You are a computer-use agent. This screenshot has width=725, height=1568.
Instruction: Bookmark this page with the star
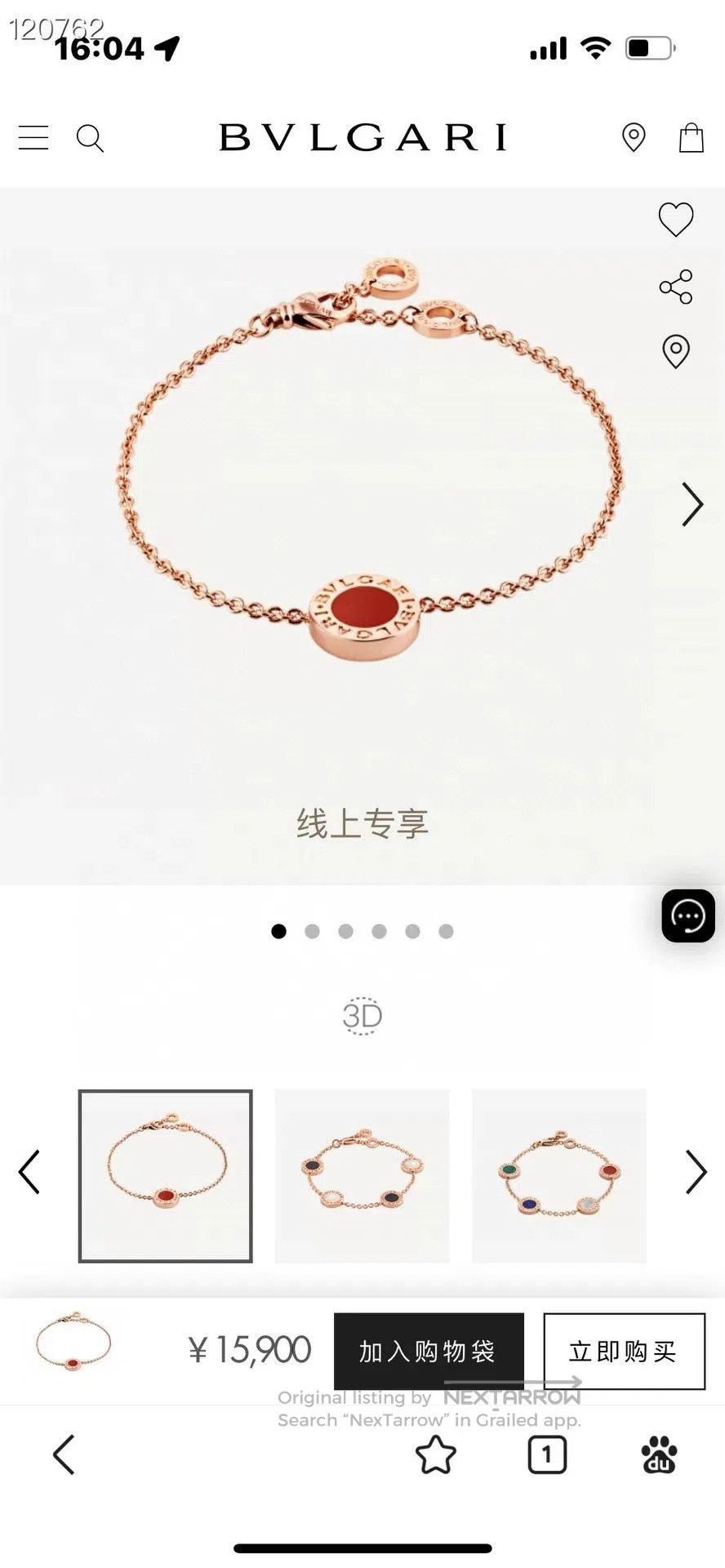coord(436,1454)
